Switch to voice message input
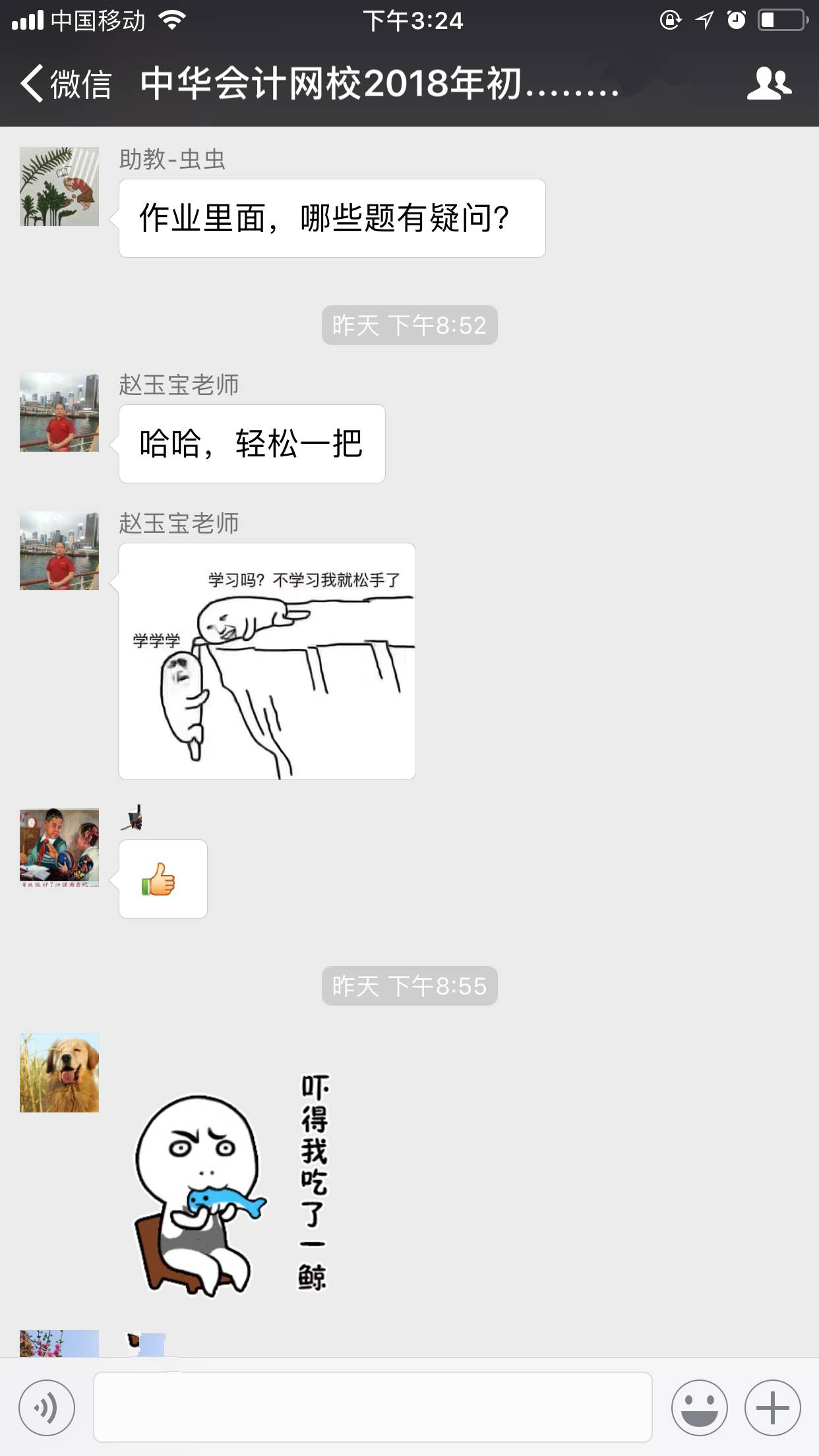Screen dimensions: 819x1456 47,1407
